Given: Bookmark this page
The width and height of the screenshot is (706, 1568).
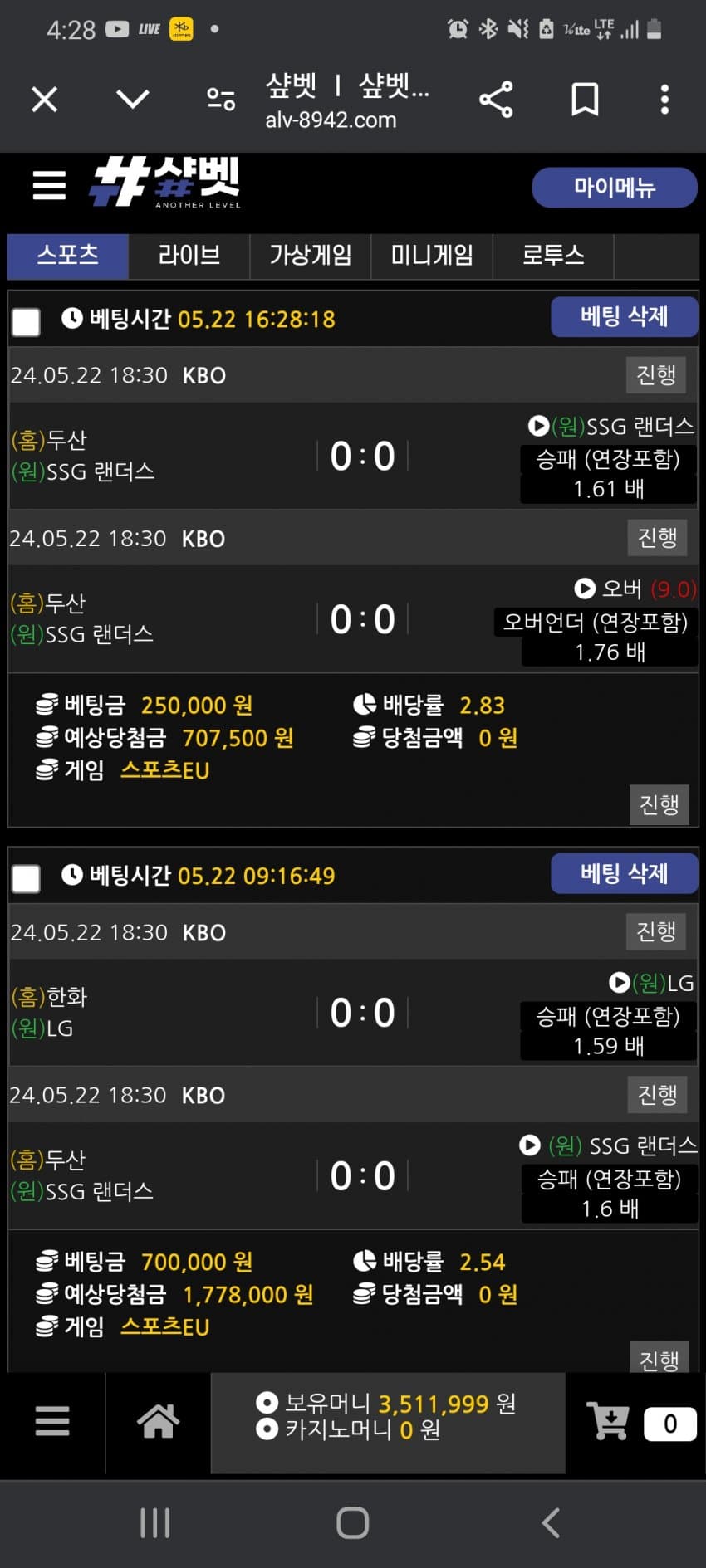Looking at the screenshot, I should tap(585, 100).
